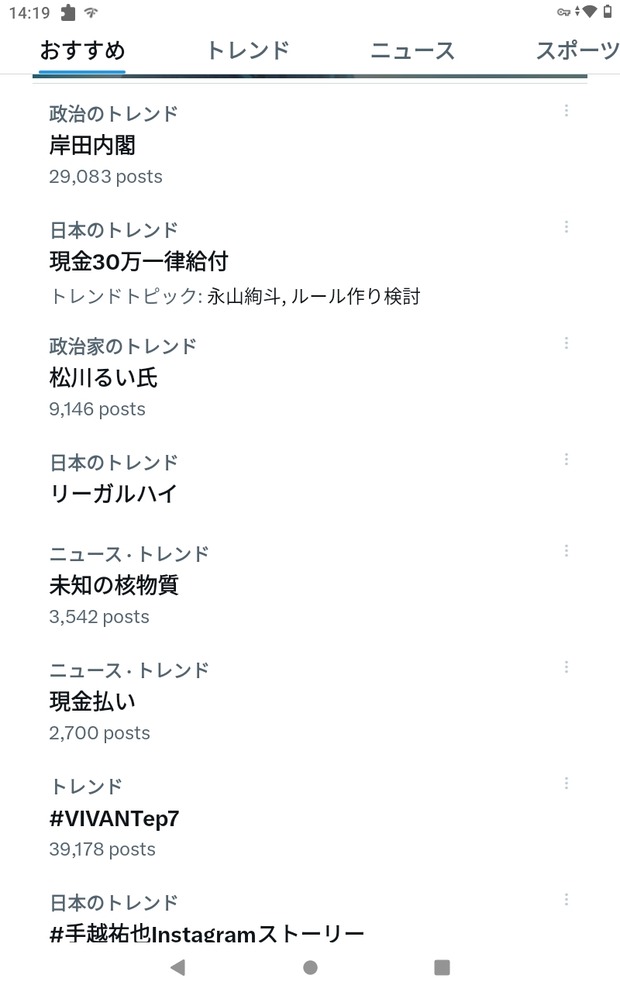This screenshot has height=992, width=620.
Task: Open the 現金30万一律給付 trend
Action: (139, 262)
